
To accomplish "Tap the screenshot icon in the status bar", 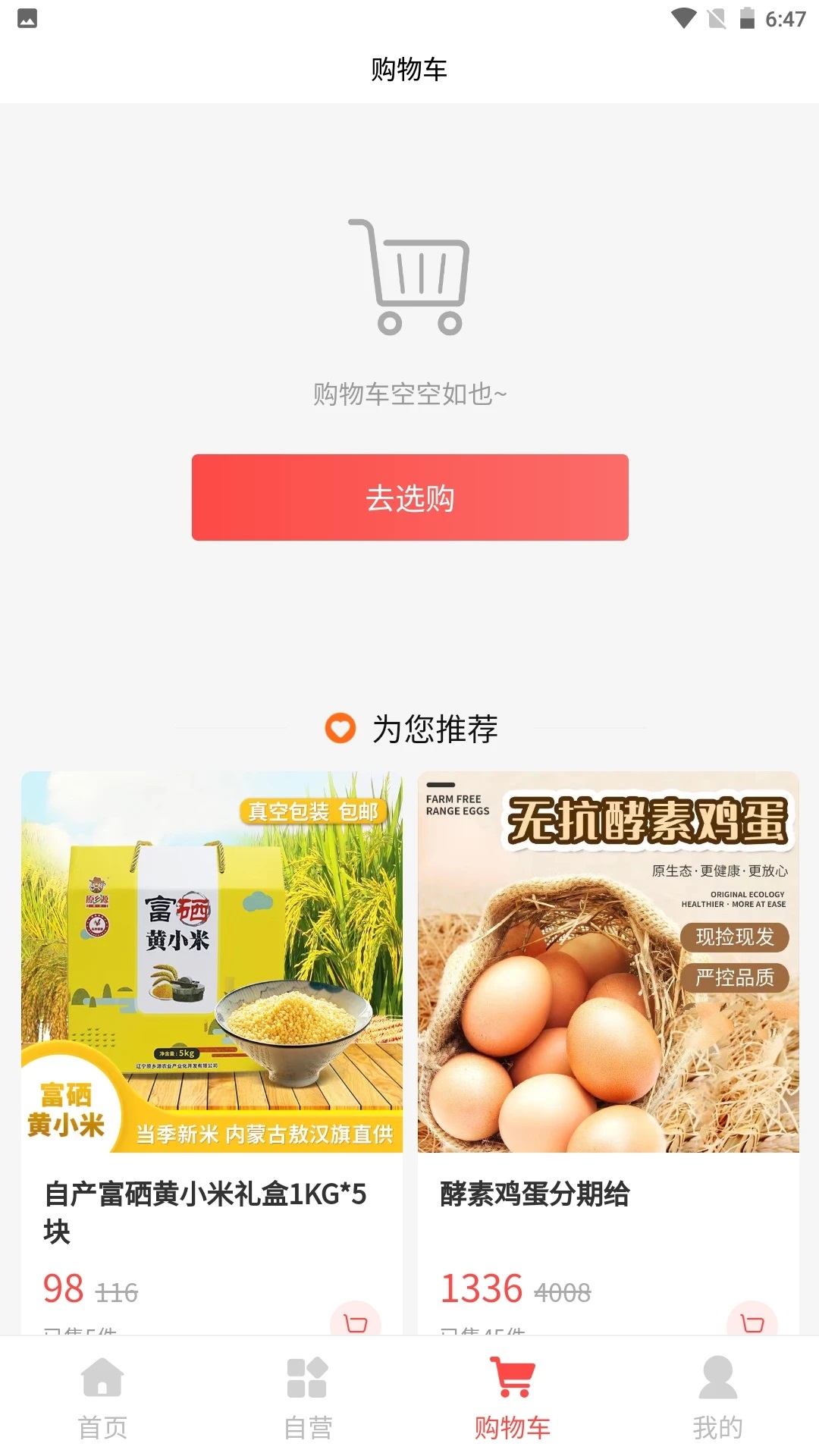I will (27, 17).
